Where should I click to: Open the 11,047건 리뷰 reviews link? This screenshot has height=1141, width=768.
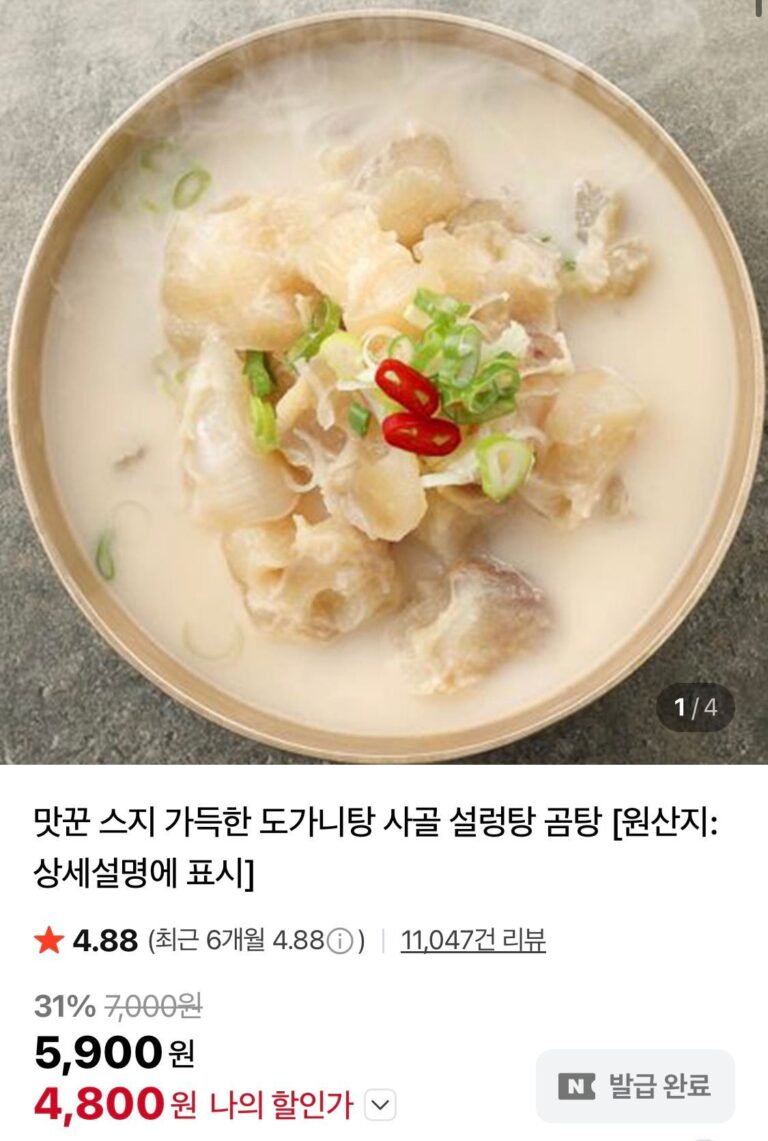(473, 940)
